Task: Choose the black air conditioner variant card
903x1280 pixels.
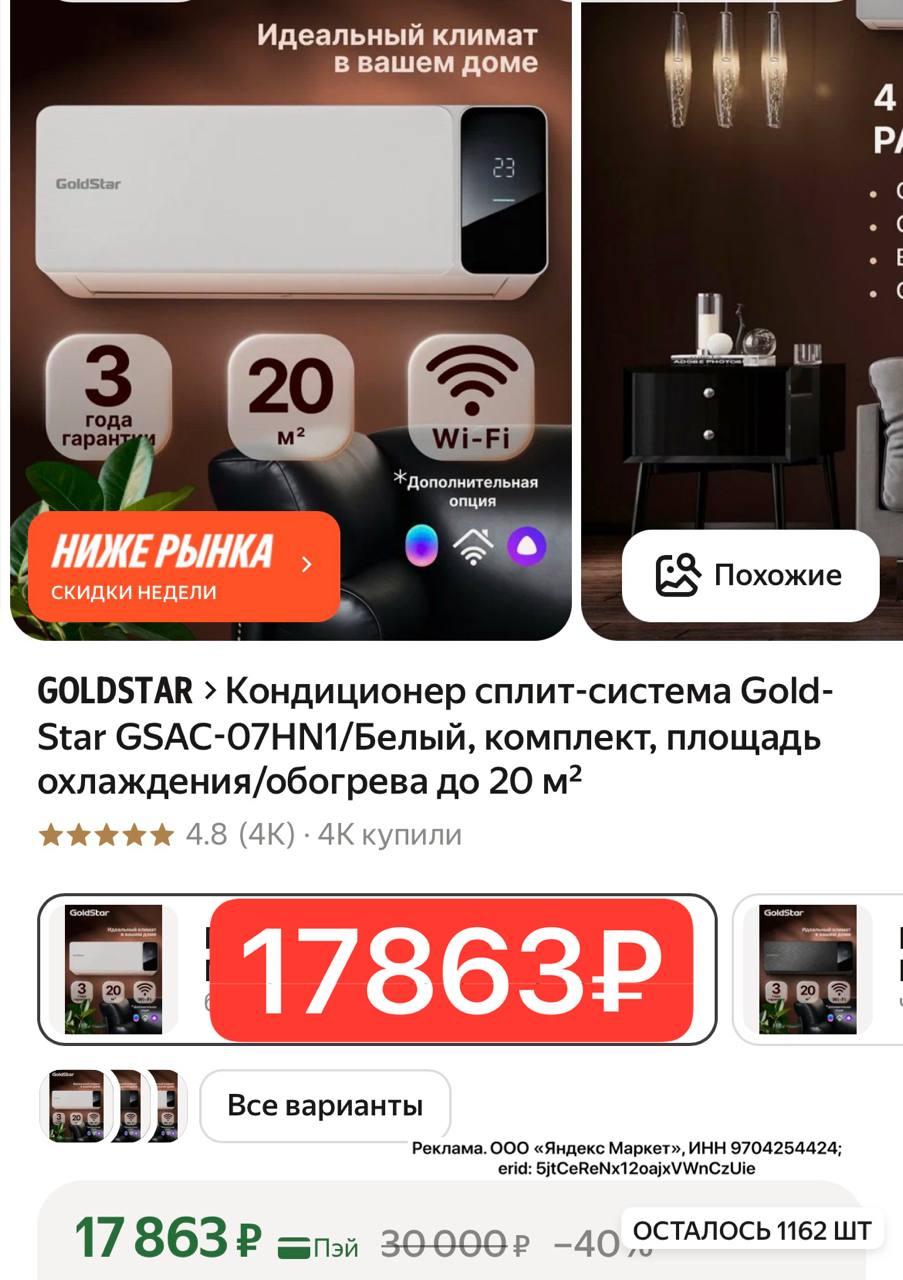Action: pyautogui.click(x=818, y=969)
